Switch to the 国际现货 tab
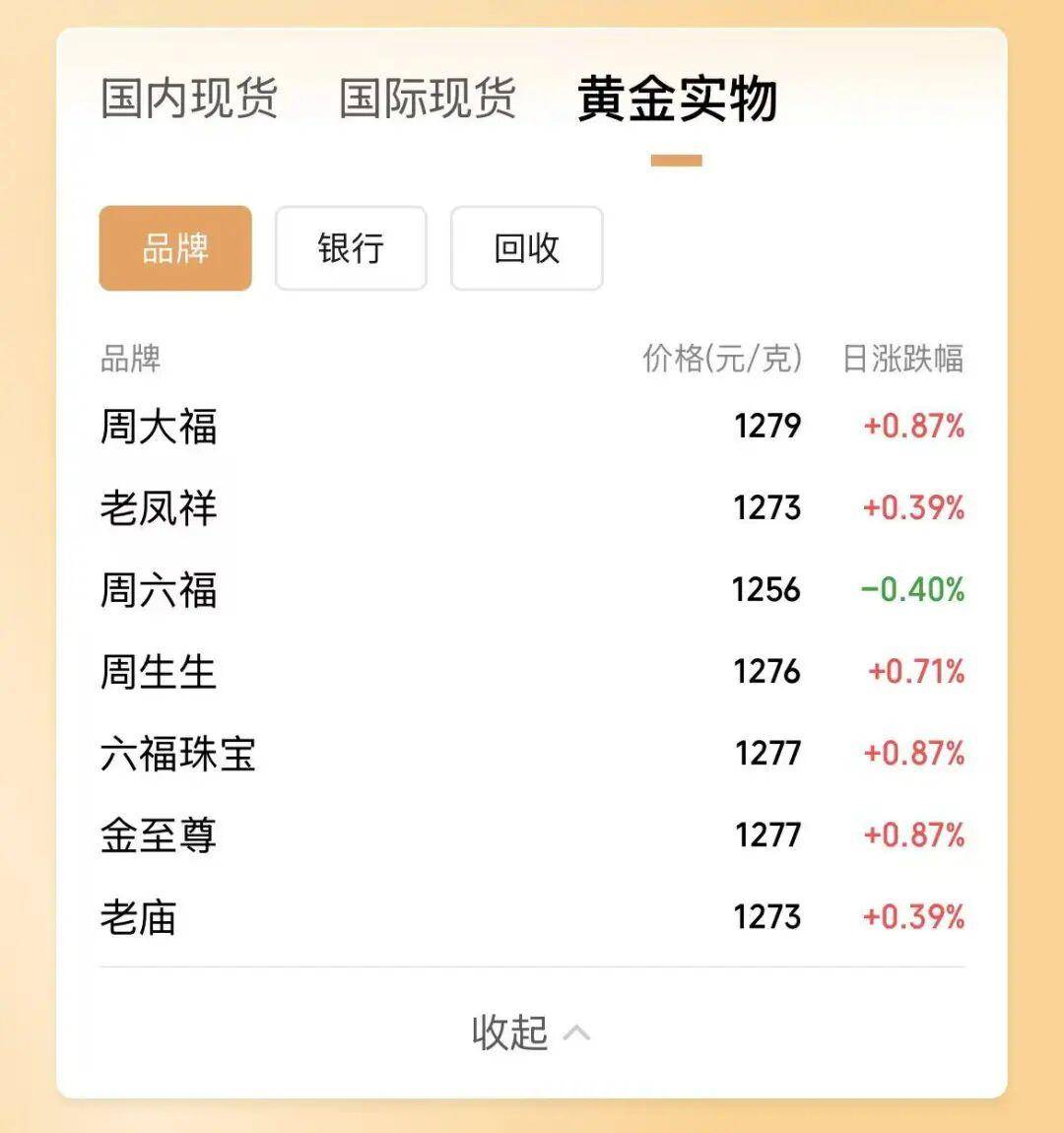This screenshot has width=1064, height=1133. (x=427, y=99)
